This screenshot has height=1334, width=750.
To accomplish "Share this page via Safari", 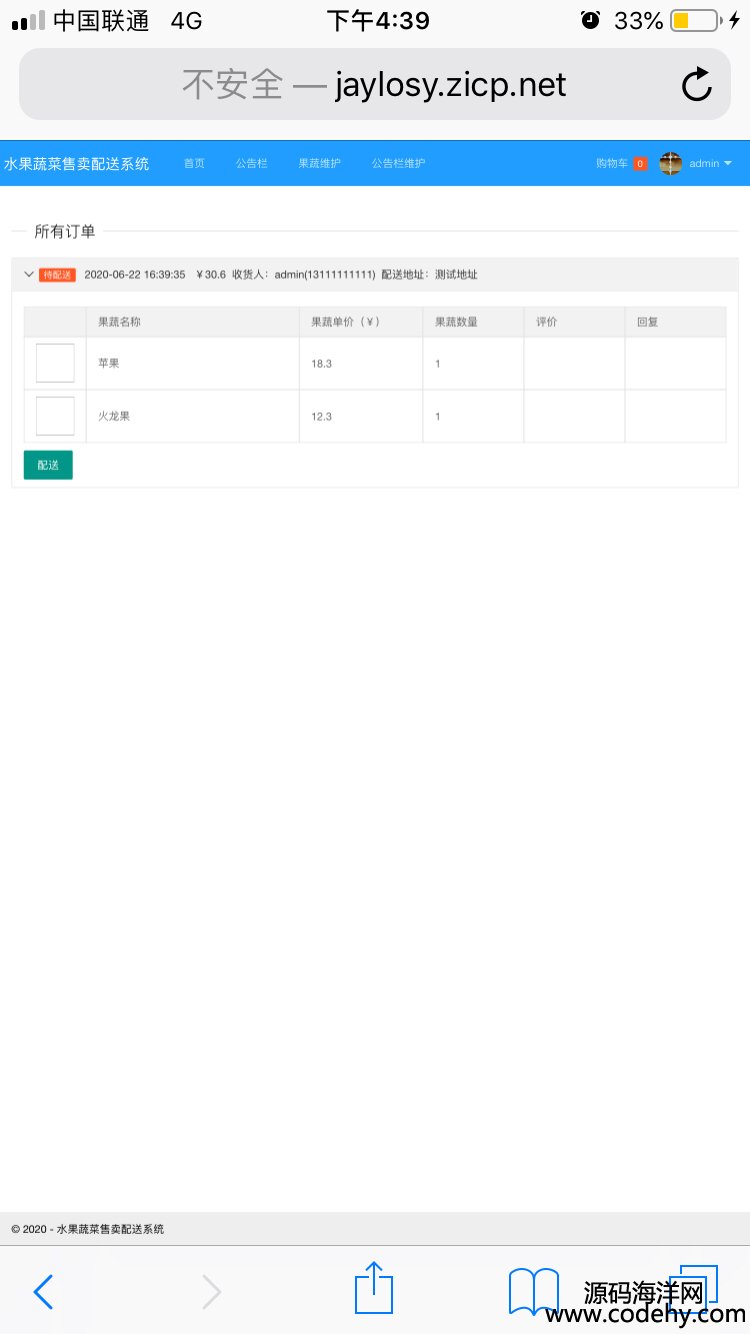I will coord(374,1288).
